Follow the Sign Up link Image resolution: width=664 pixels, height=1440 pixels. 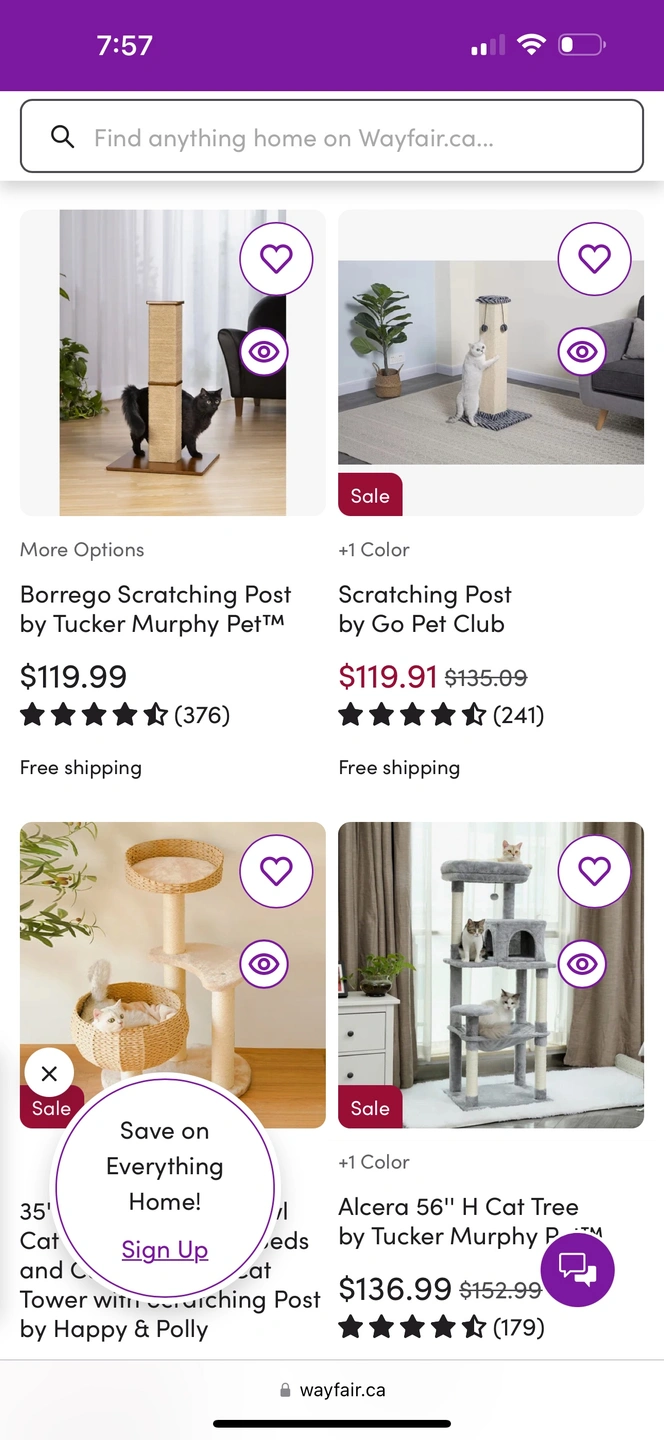click(x=165, y=1250)
